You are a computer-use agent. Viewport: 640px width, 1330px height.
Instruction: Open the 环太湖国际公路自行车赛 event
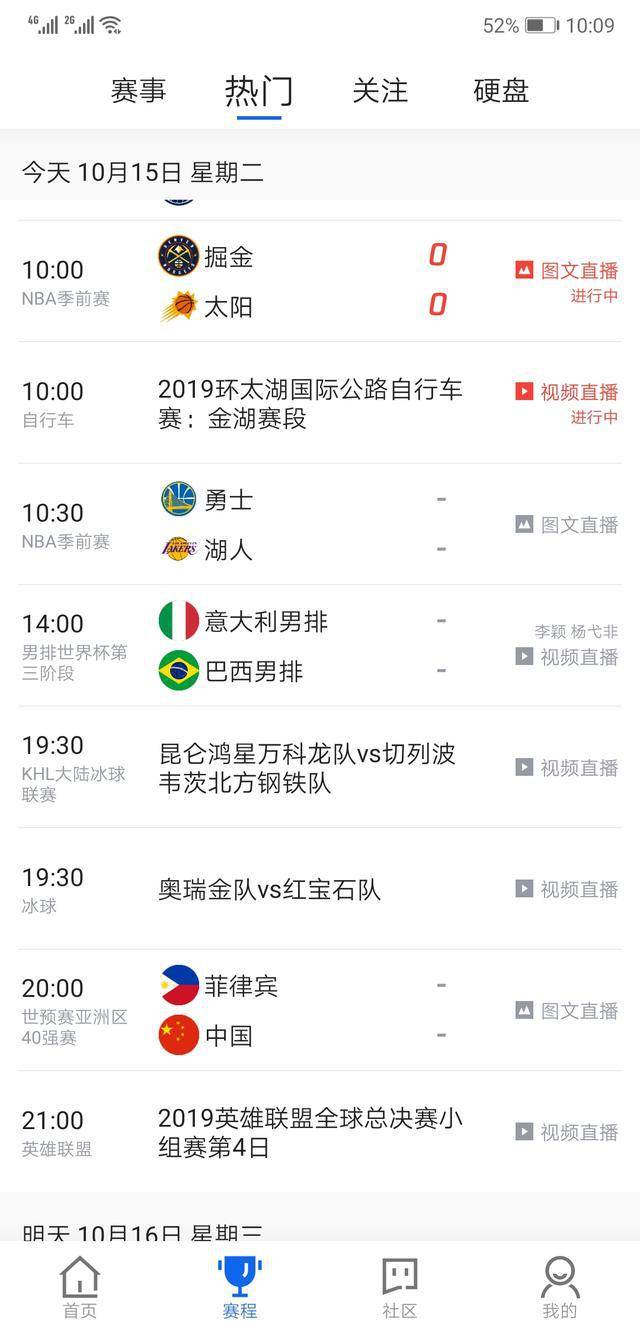point(320,403)
